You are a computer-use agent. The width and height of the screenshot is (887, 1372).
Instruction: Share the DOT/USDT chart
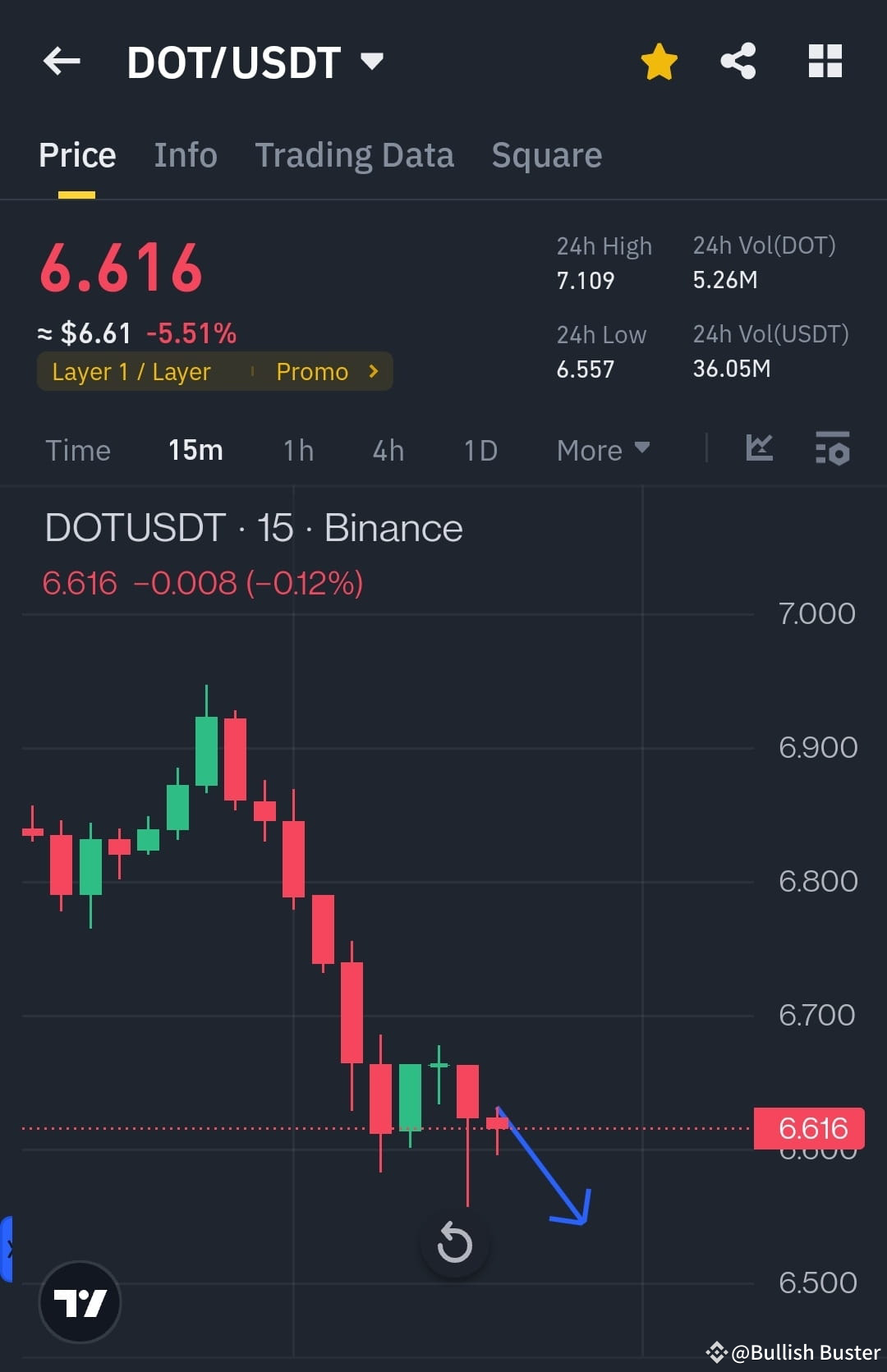click(x=738, y=61)
